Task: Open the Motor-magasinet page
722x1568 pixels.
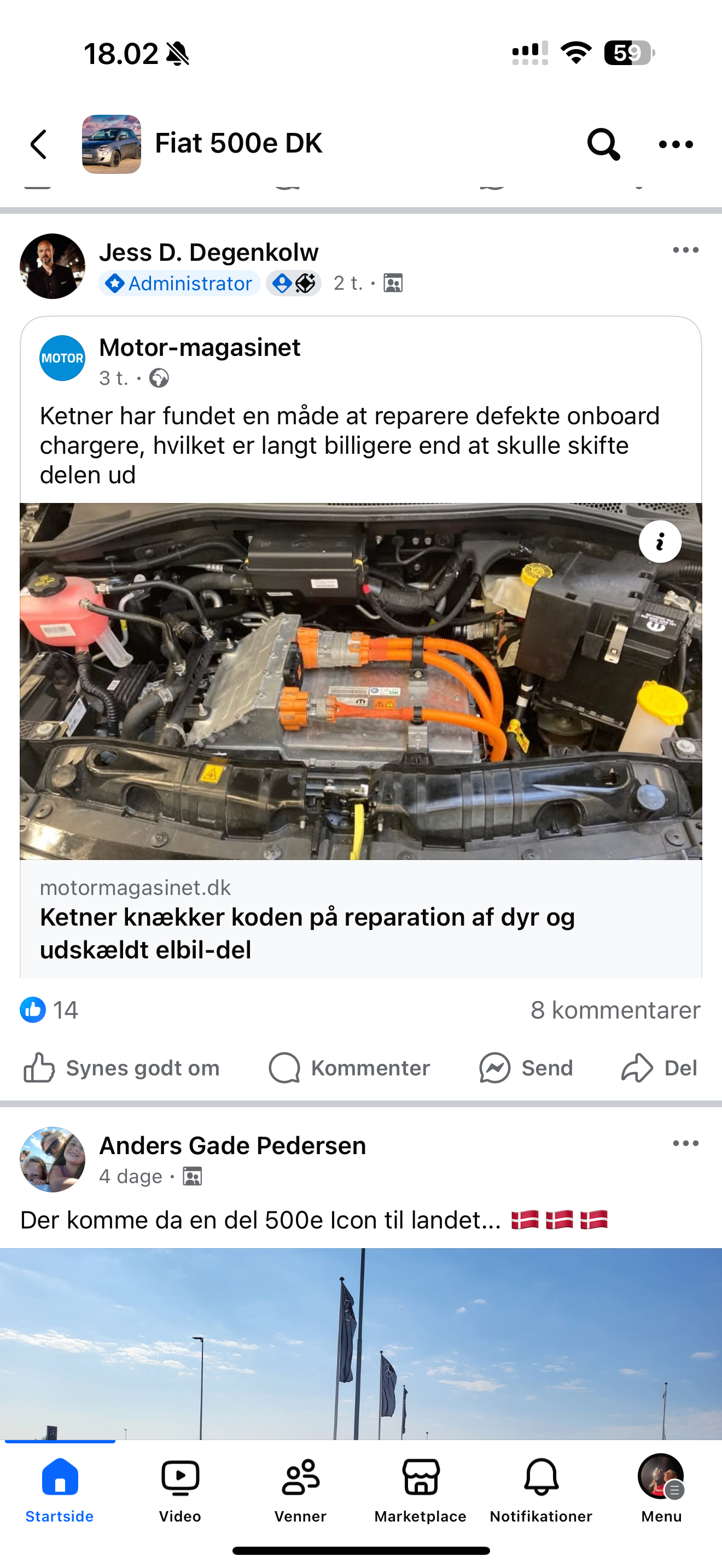Action: [200, 348]
